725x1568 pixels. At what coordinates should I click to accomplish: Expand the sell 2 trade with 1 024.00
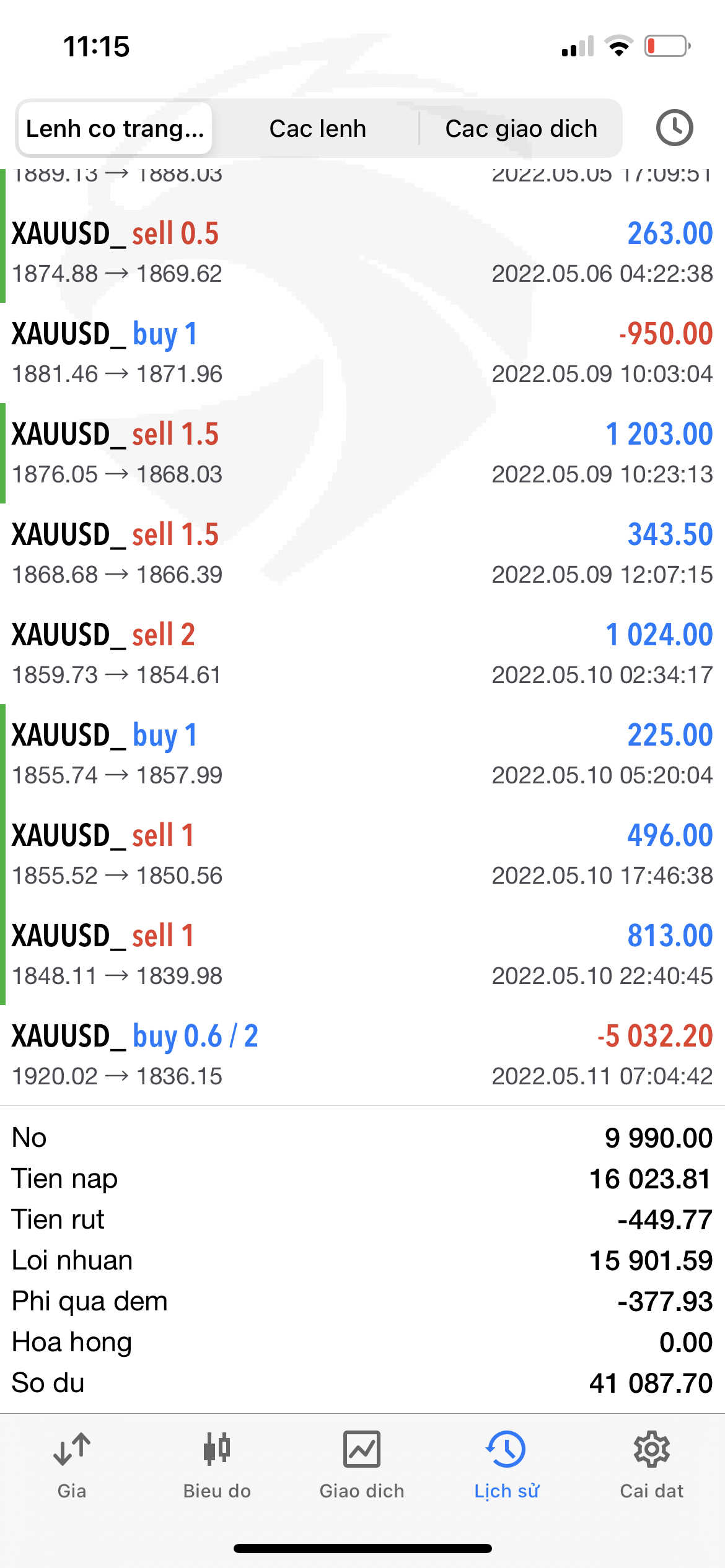coord(362,654)
